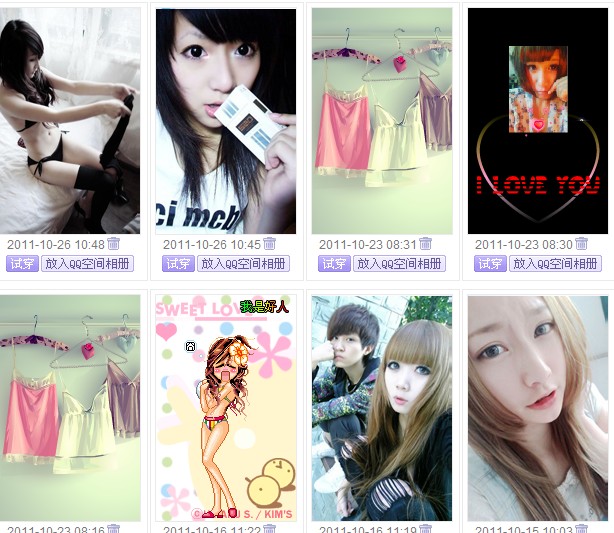Open the SWEET LOVE cartoon girl image
Viewport: 614px width, 533px height.
(226, 408)
